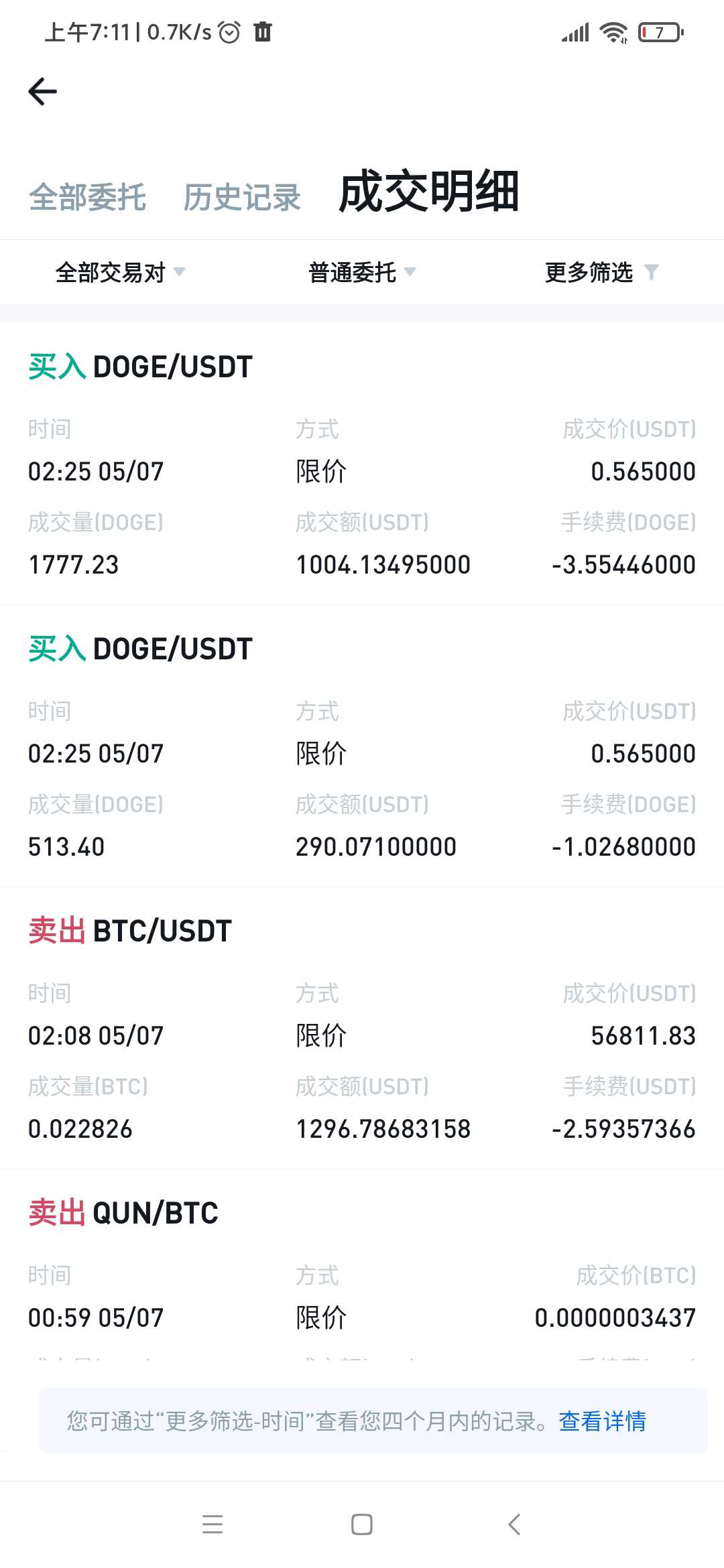The height and width of the screenshot is (1568, 724).
Task: Tap the 查看详情 link
Action: [603, 1421]
